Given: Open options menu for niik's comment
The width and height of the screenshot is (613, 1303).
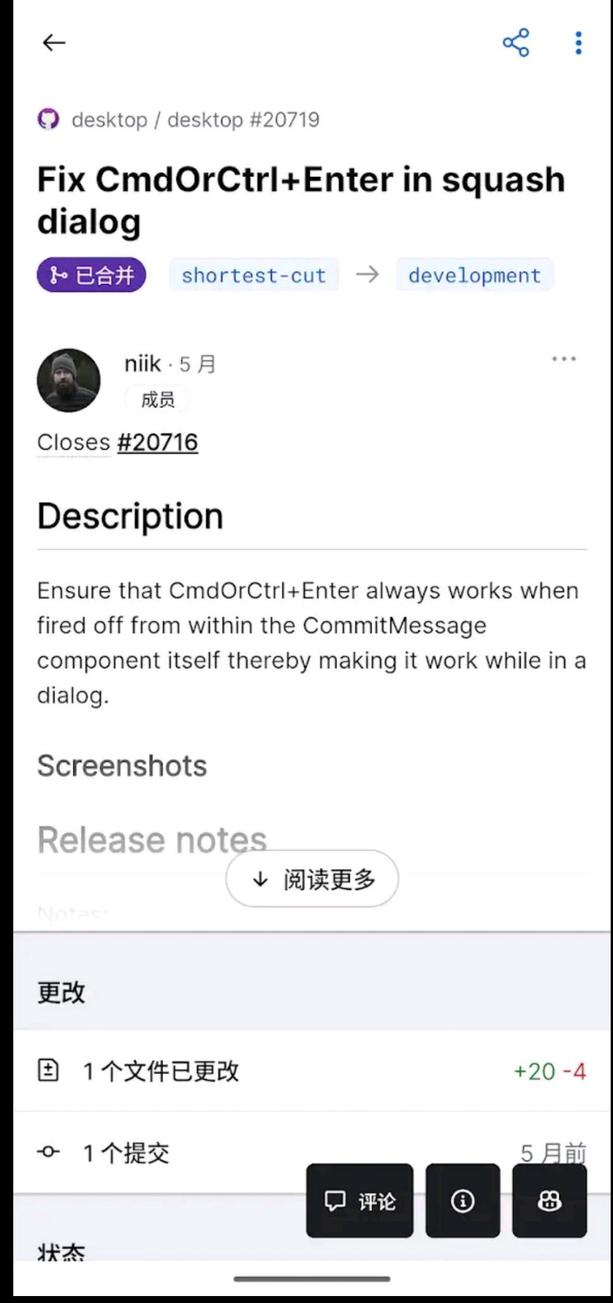Looking at the screenshot, I should 564,360.
